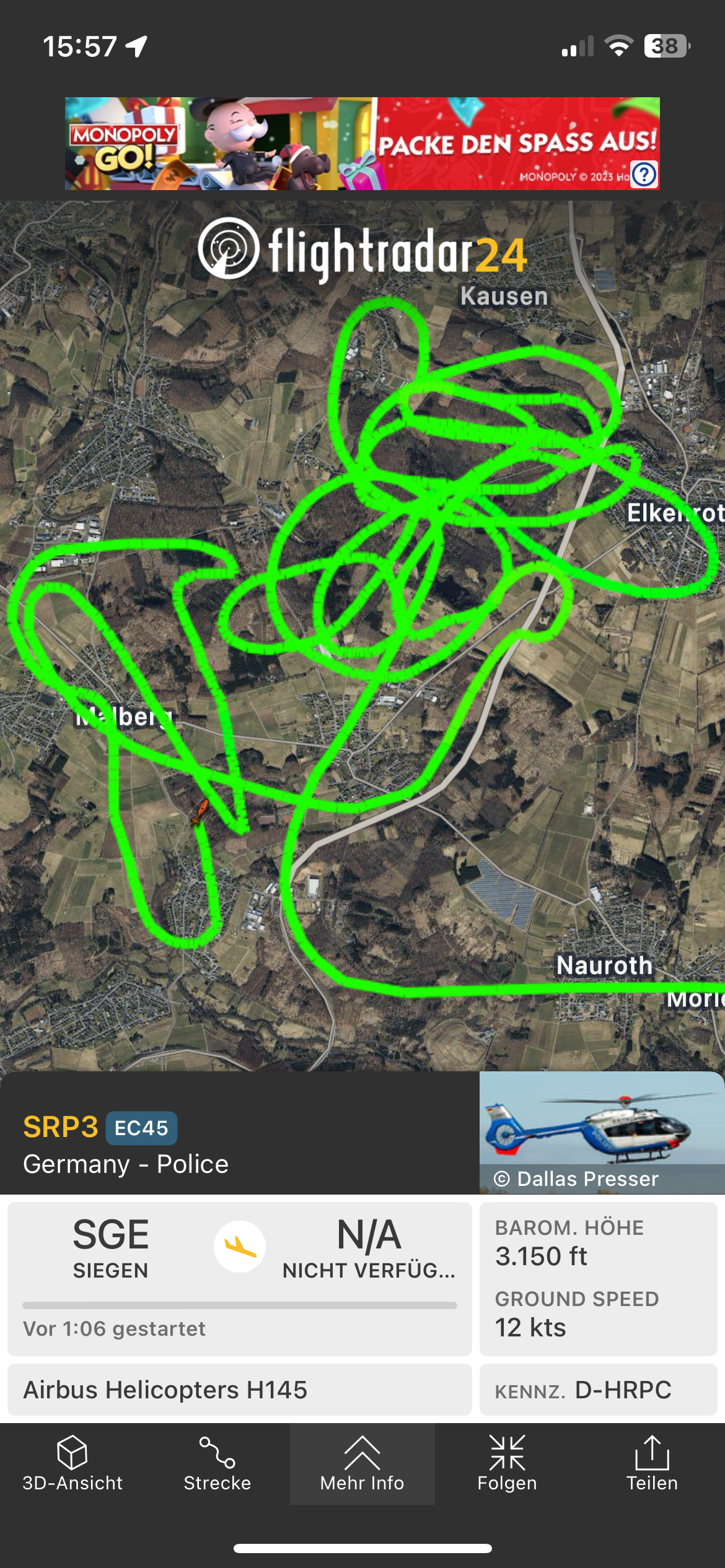Open the 3D-Ansicht view
Screen dimensions: 725x1568
(x=72, y=1464)
